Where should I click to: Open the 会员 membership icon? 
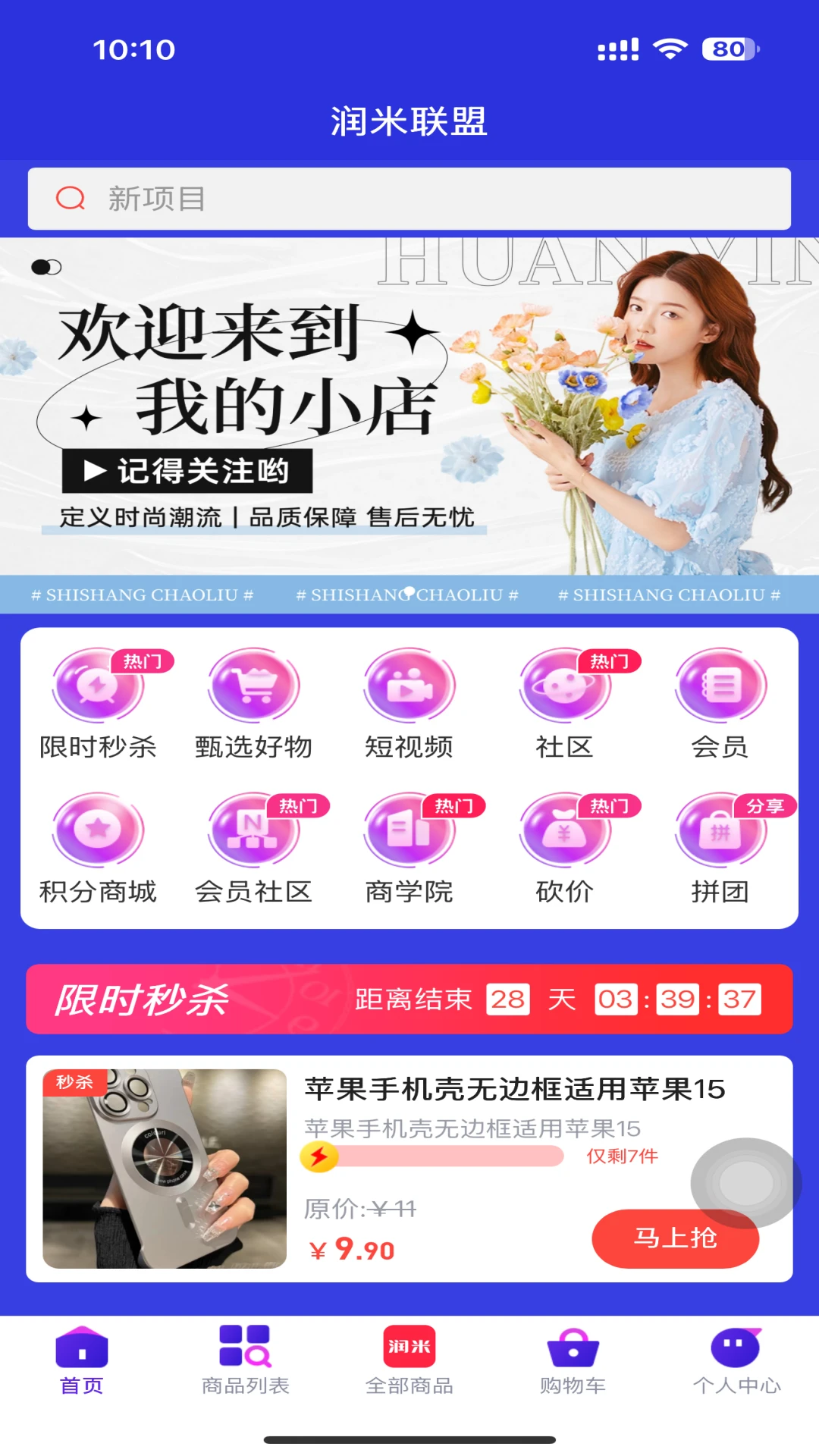pos(720,686)
